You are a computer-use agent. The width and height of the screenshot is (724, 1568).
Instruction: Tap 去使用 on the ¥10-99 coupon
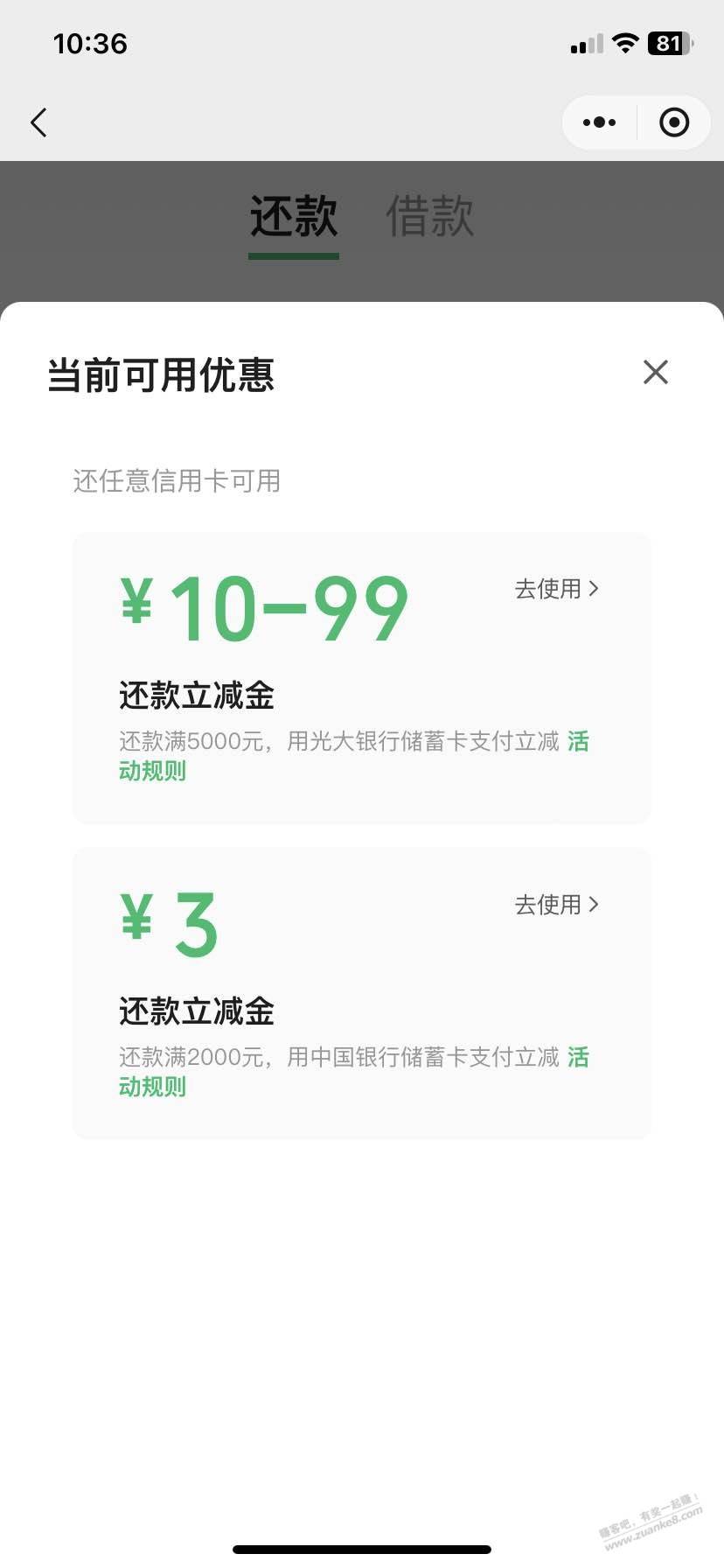point(557,589)
